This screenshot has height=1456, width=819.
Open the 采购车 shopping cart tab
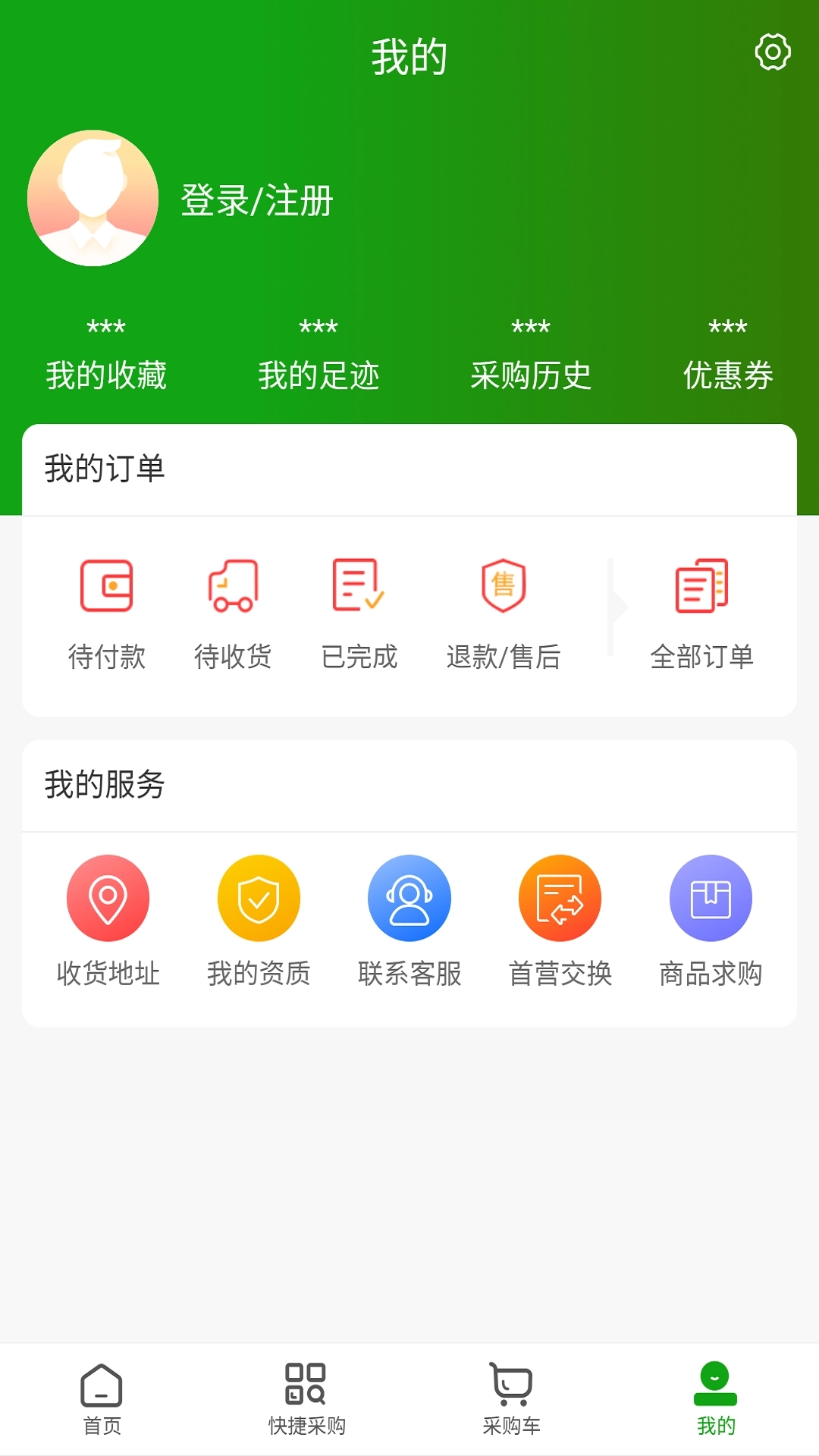[510, 1401]
